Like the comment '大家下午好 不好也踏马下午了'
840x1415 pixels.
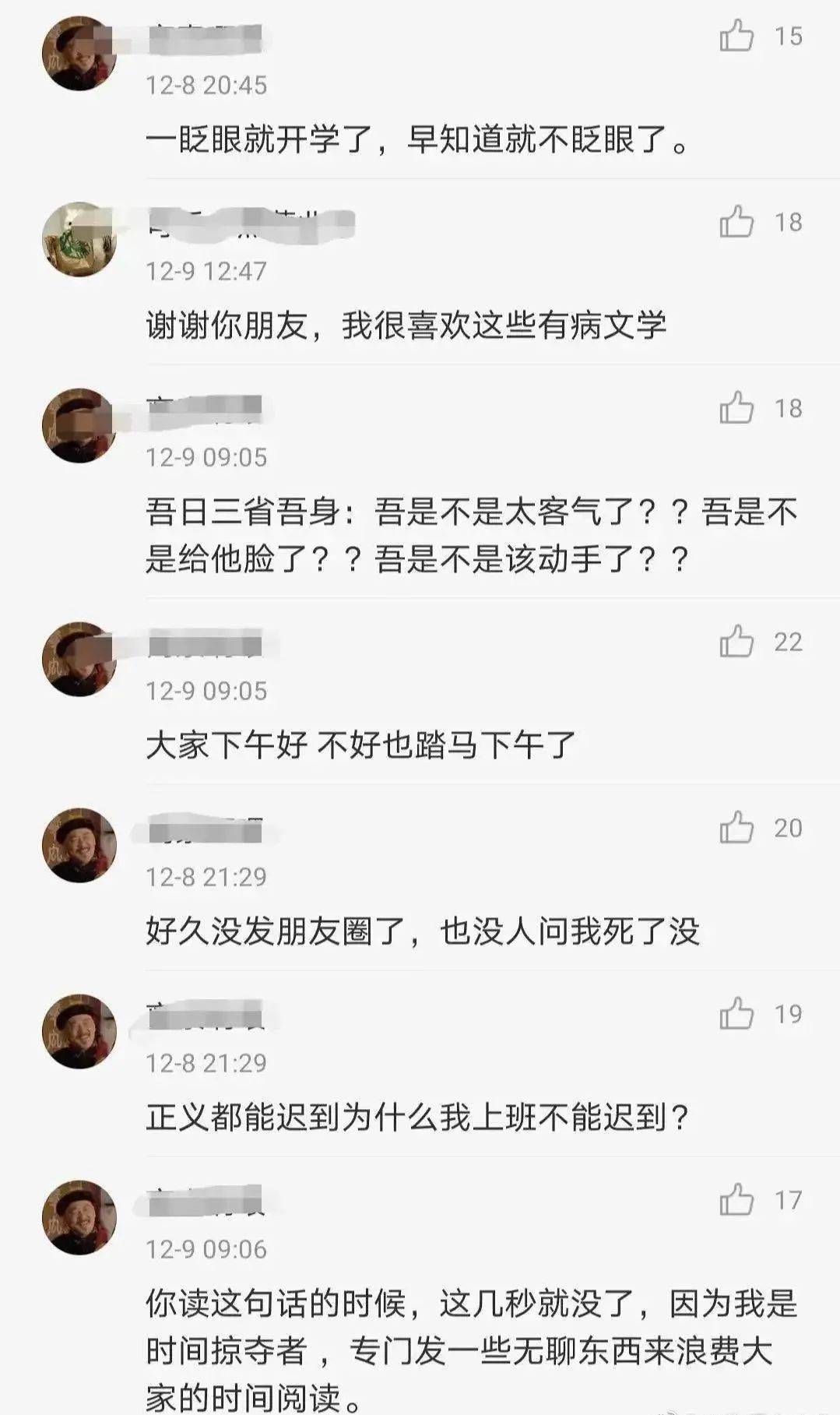[x=736, y=642]
